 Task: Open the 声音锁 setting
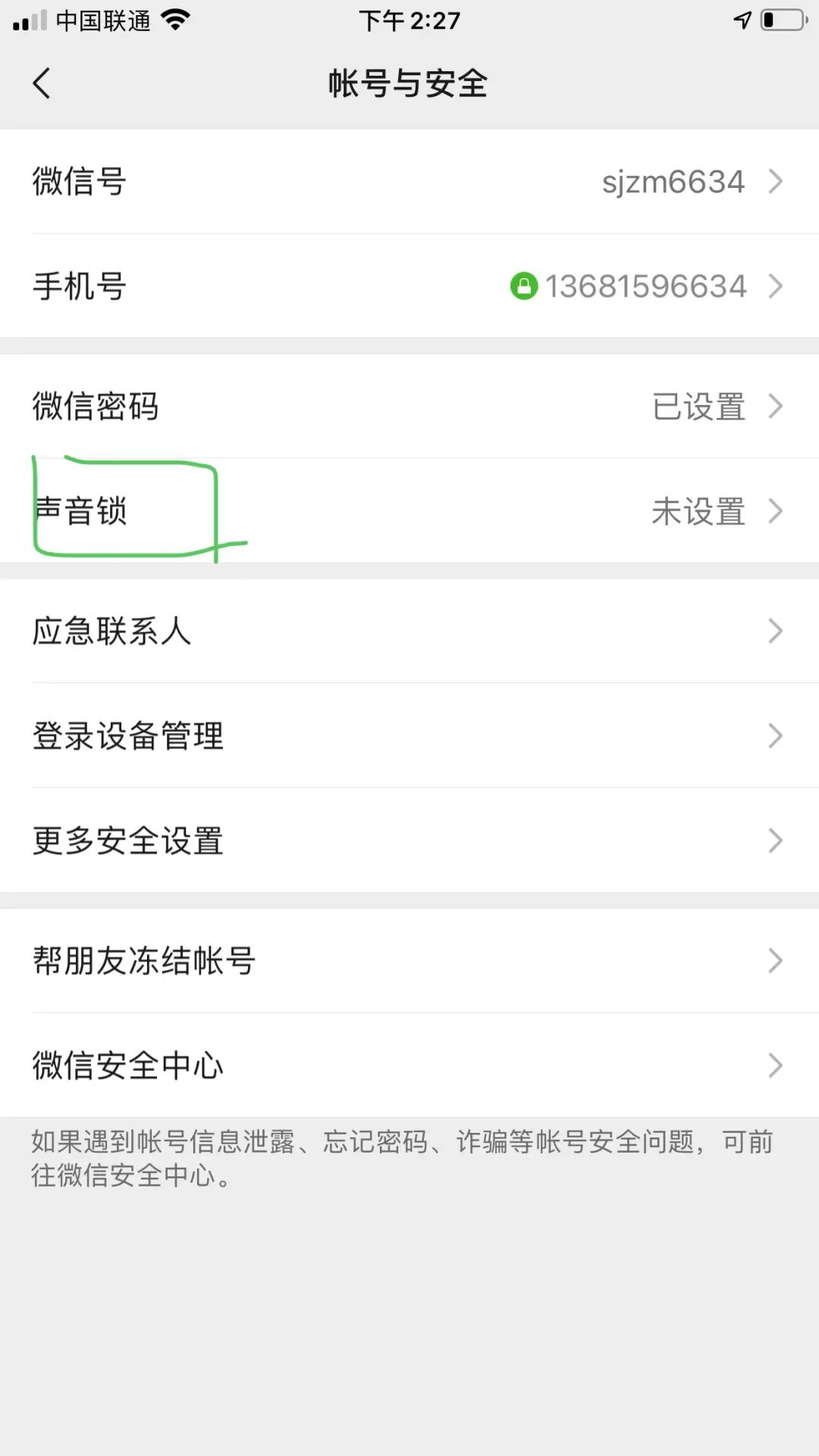pos(409,510)
